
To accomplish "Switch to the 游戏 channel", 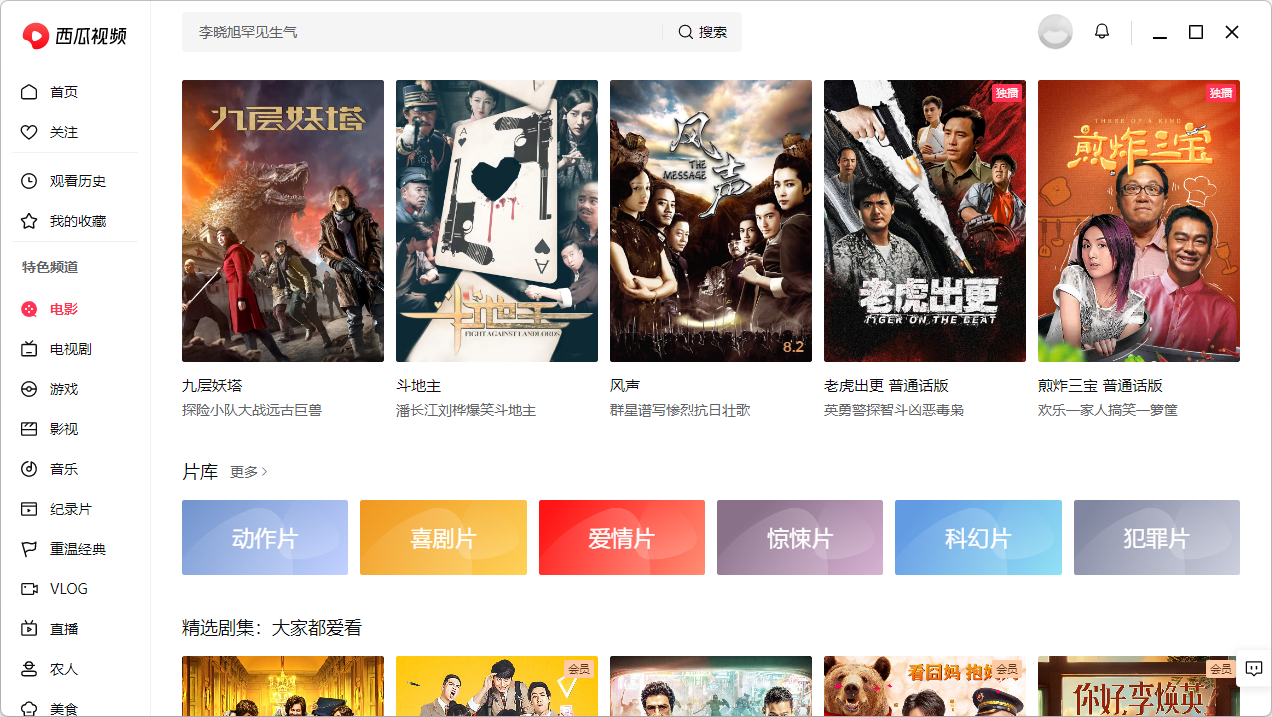I will [x=63, y=389].
